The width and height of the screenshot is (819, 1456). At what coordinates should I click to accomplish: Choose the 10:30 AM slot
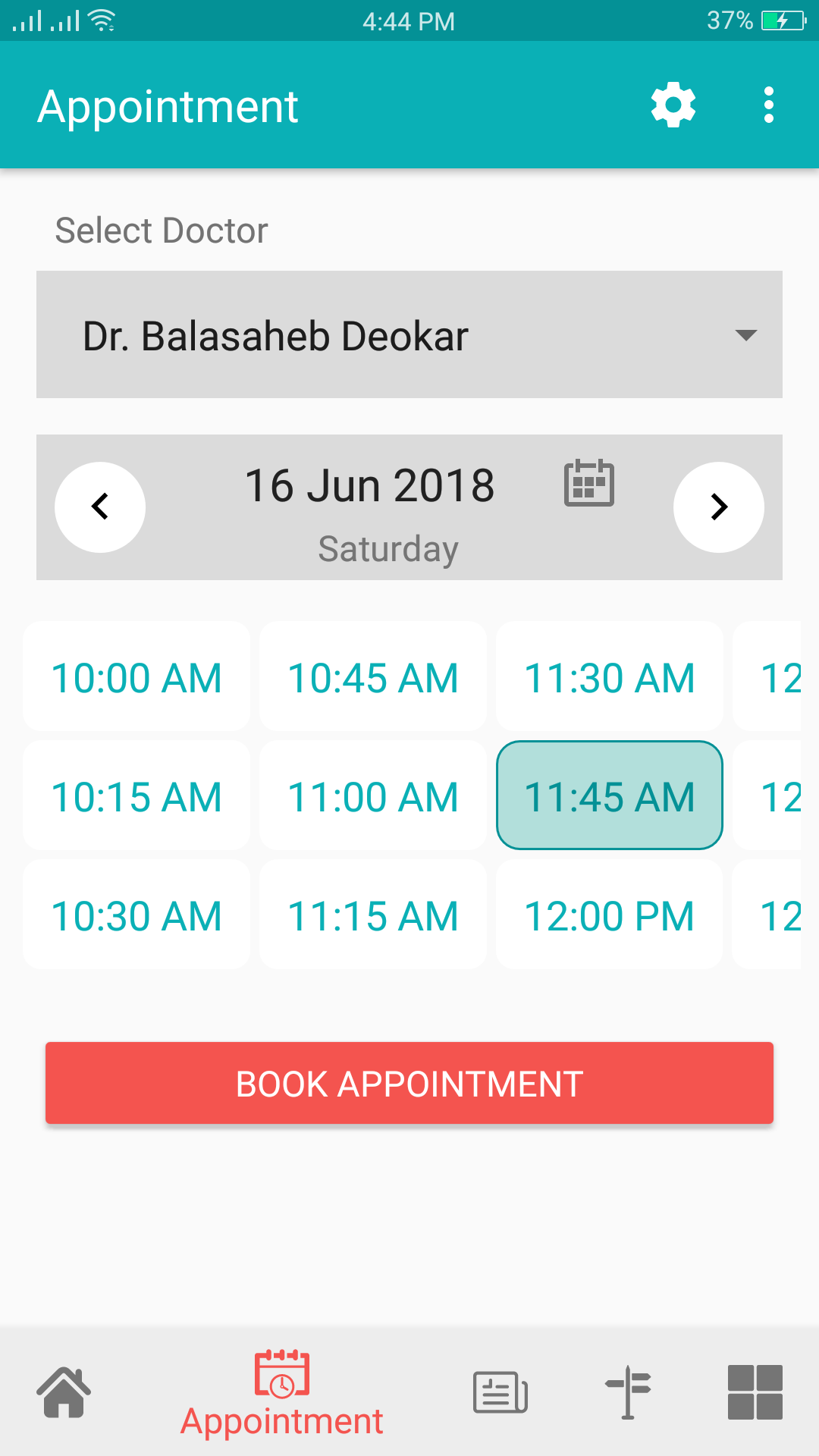click(136, 915)
